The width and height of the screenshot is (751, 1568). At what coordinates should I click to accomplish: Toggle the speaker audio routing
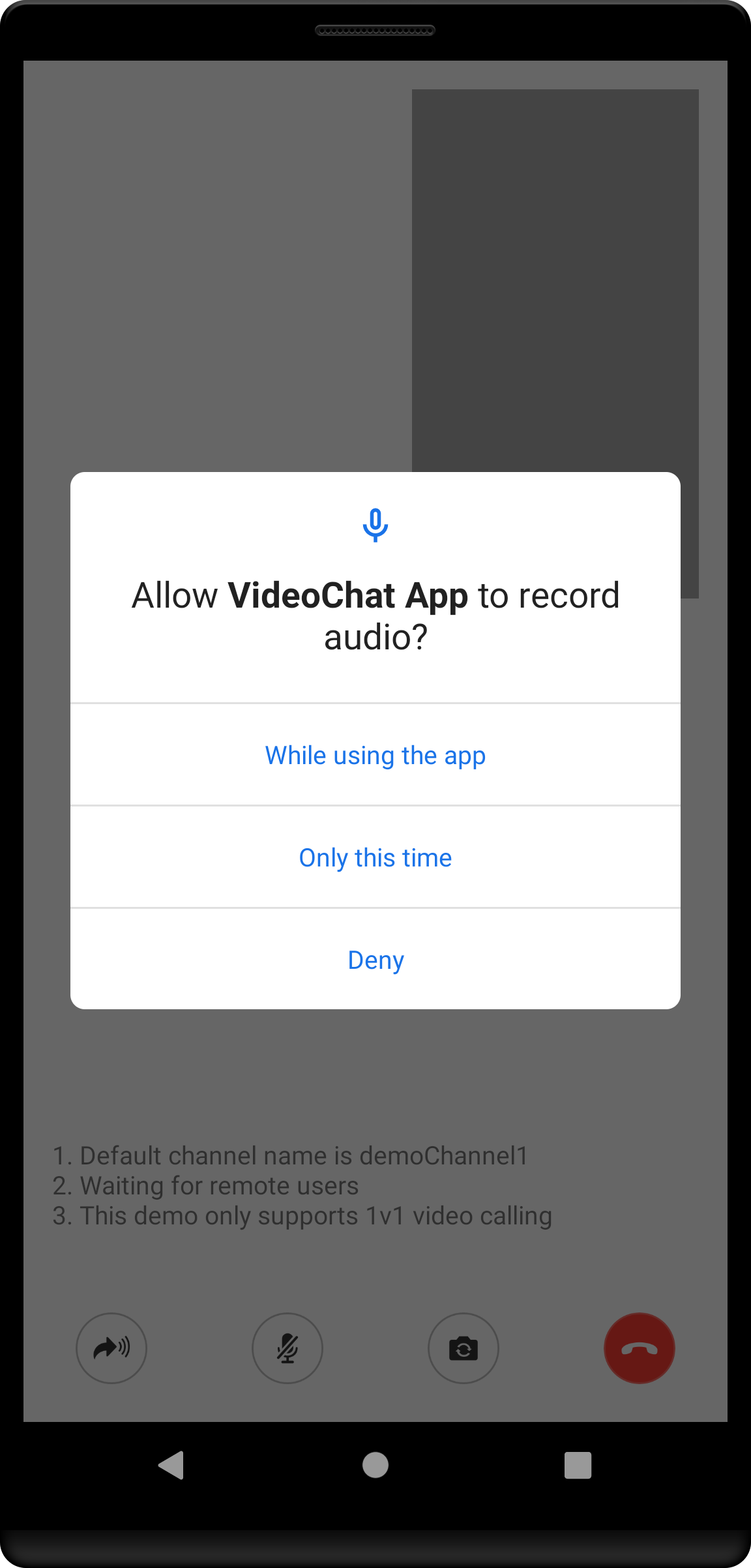pyautogui.click(x=111, y=1348)
